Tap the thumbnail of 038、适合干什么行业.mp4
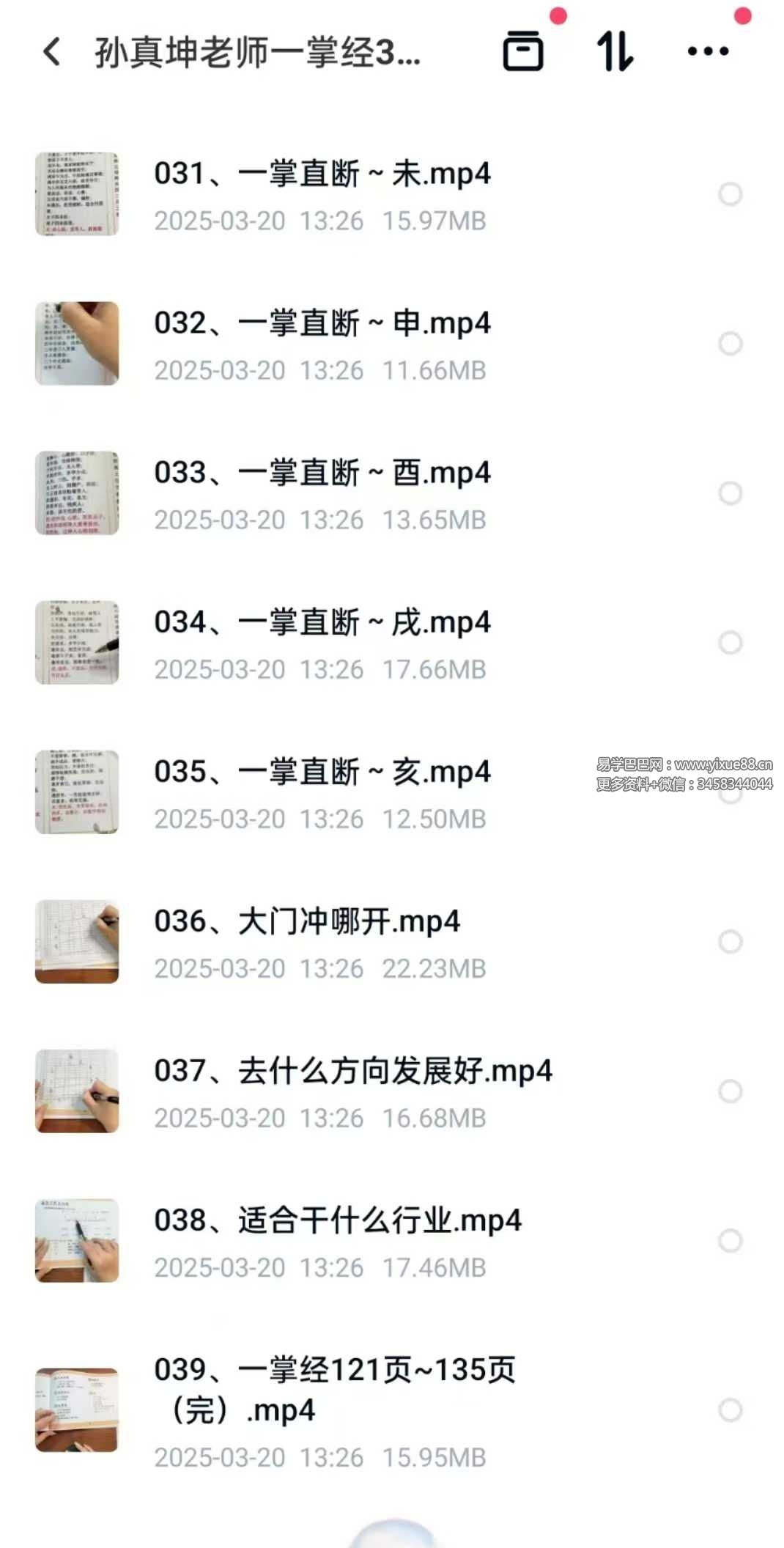 point(77,1241)
